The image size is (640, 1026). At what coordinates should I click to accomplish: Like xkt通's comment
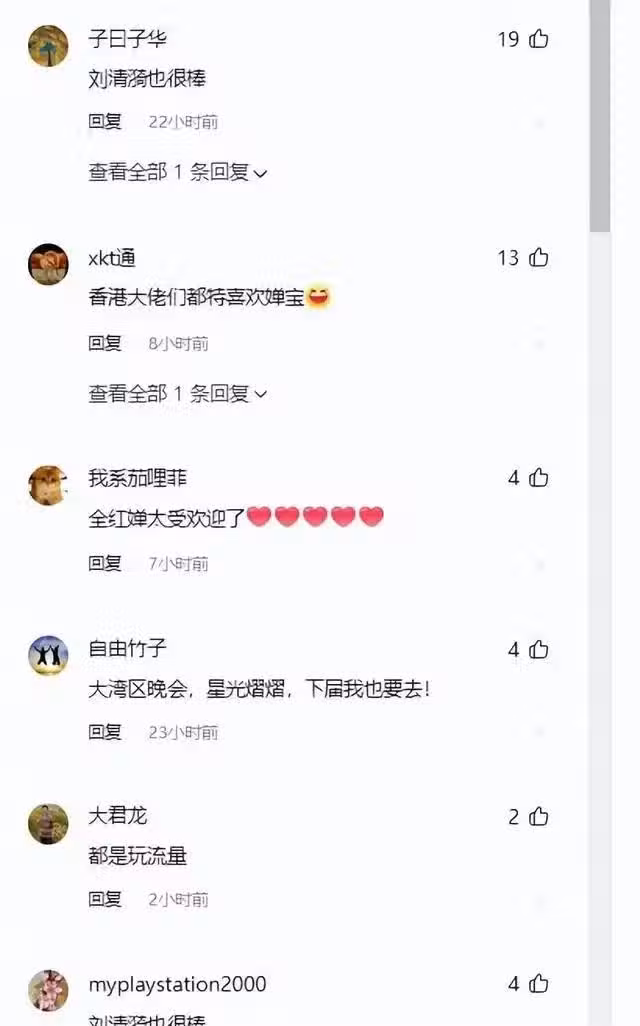click(x=539, y=258)
